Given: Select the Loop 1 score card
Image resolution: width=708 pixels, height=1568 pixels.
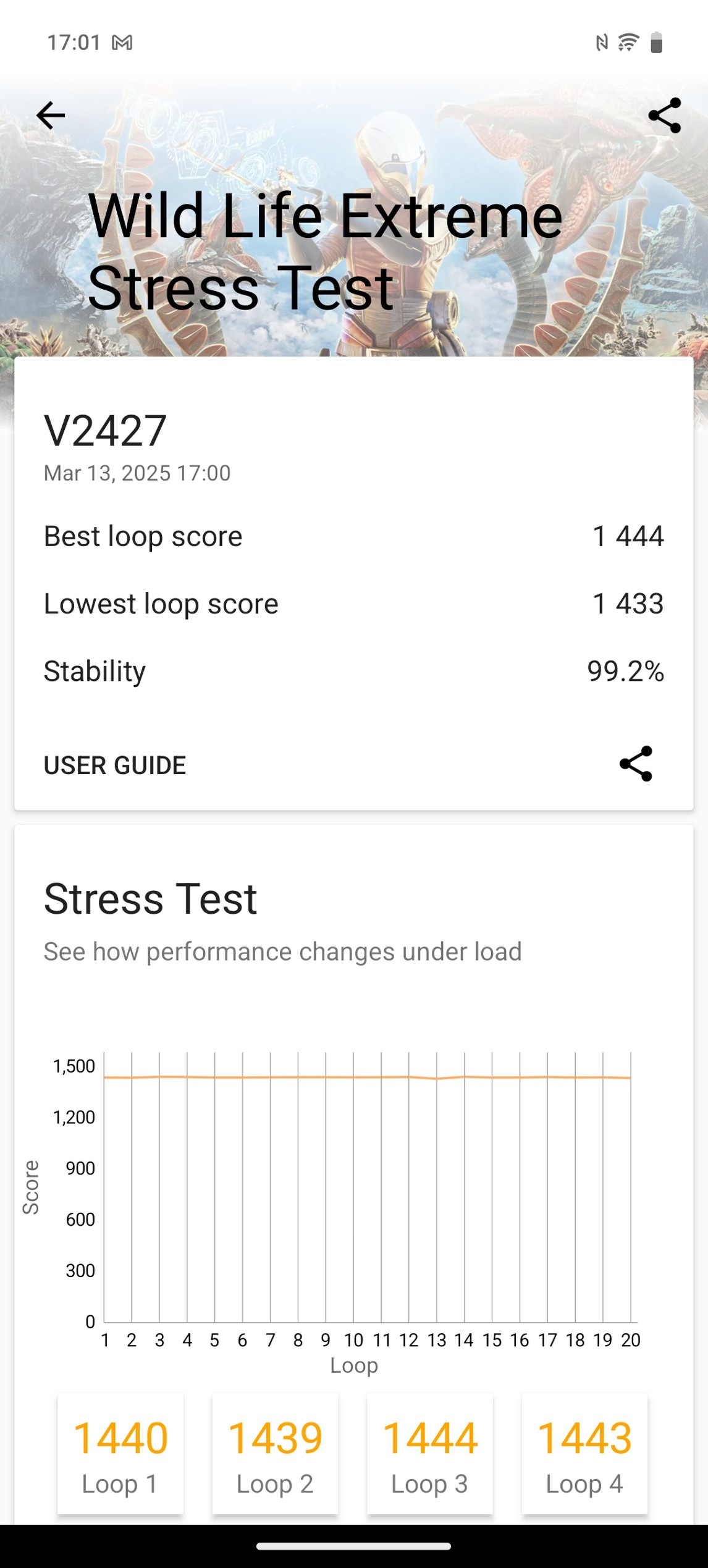Looking at the screenshot, I should point(120,1453).
